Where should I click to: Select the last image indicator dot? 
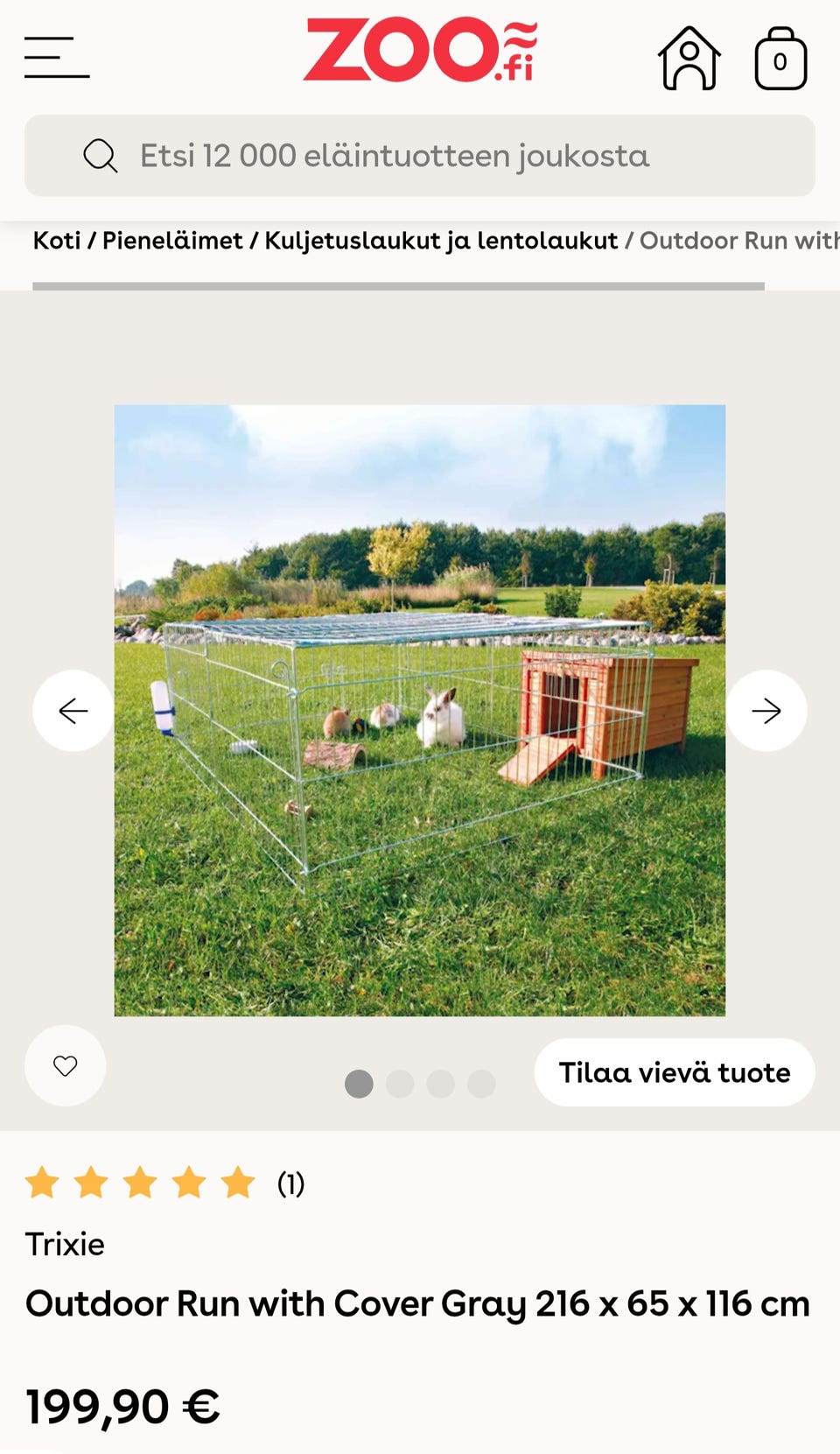(481, 1084)
